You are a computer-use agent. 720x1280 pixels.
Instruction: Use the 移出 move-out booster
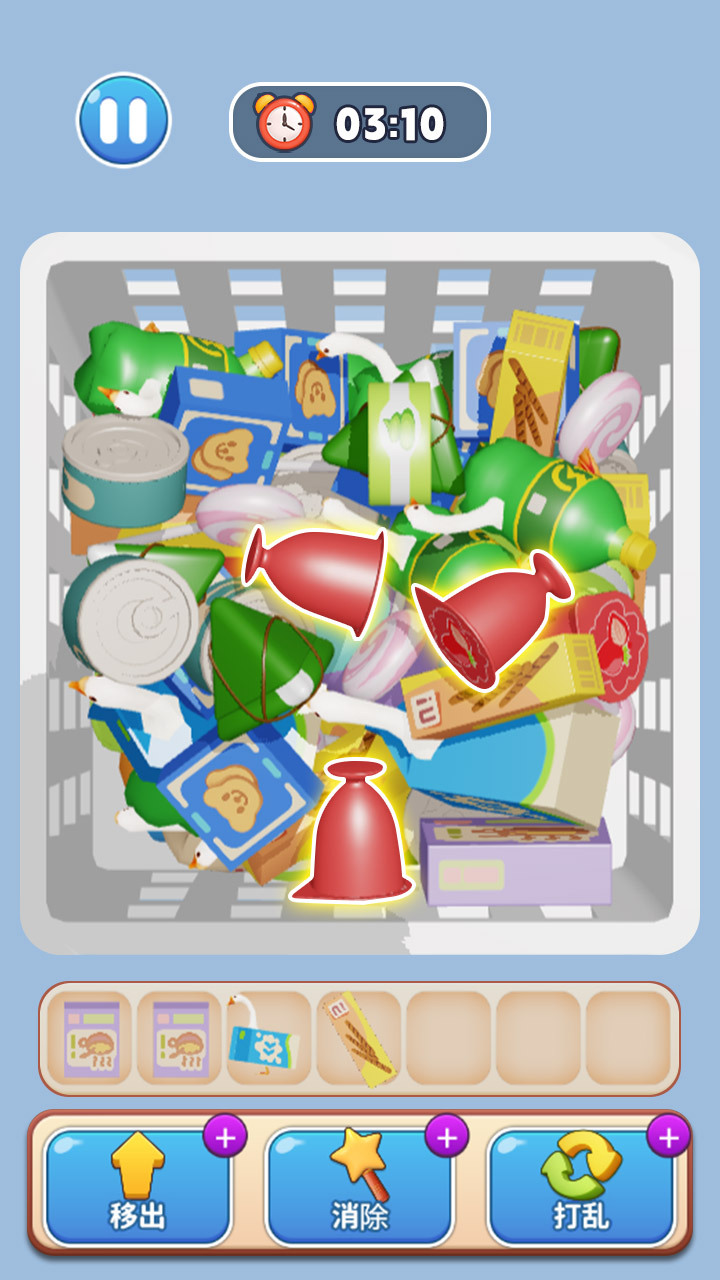tap(138, 1187)
